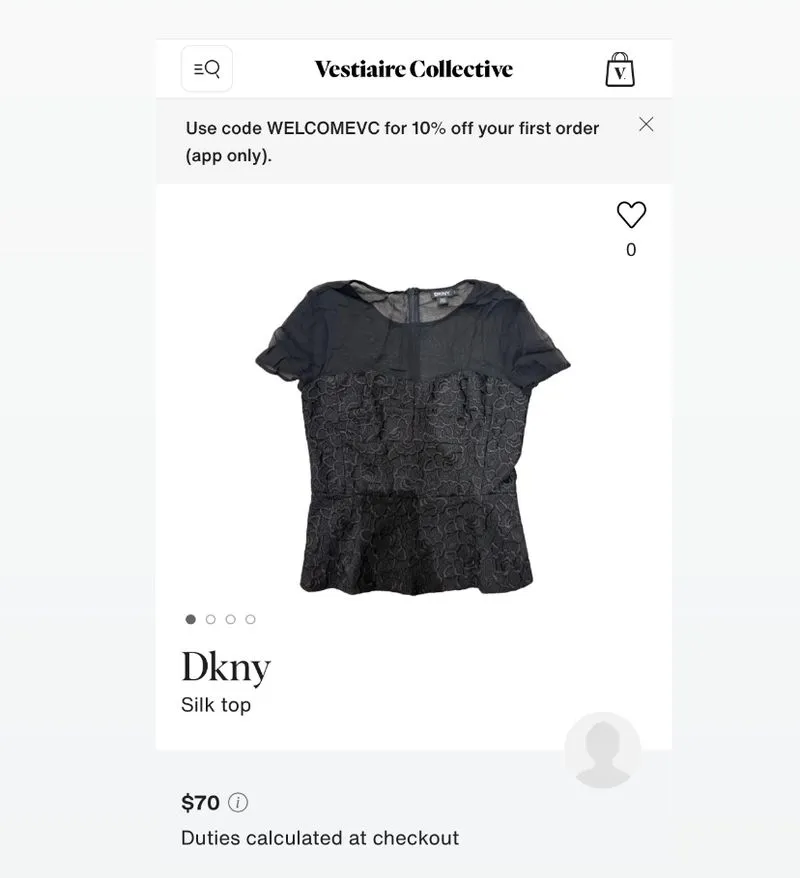This screenshot has height=878, width=800.
Task: Open the price info tooltip
Action: pyautogui.click(x=237, y=802)
